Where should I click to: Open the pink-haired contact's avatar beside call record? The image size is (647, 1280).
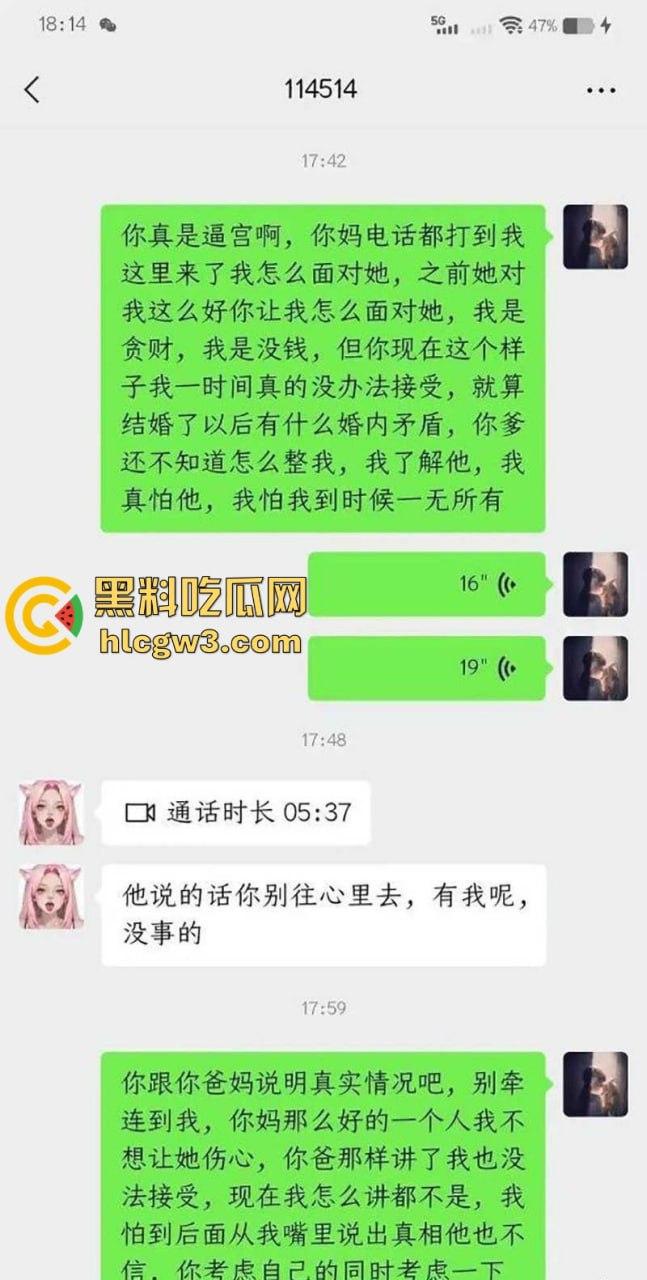coord(51,813)
